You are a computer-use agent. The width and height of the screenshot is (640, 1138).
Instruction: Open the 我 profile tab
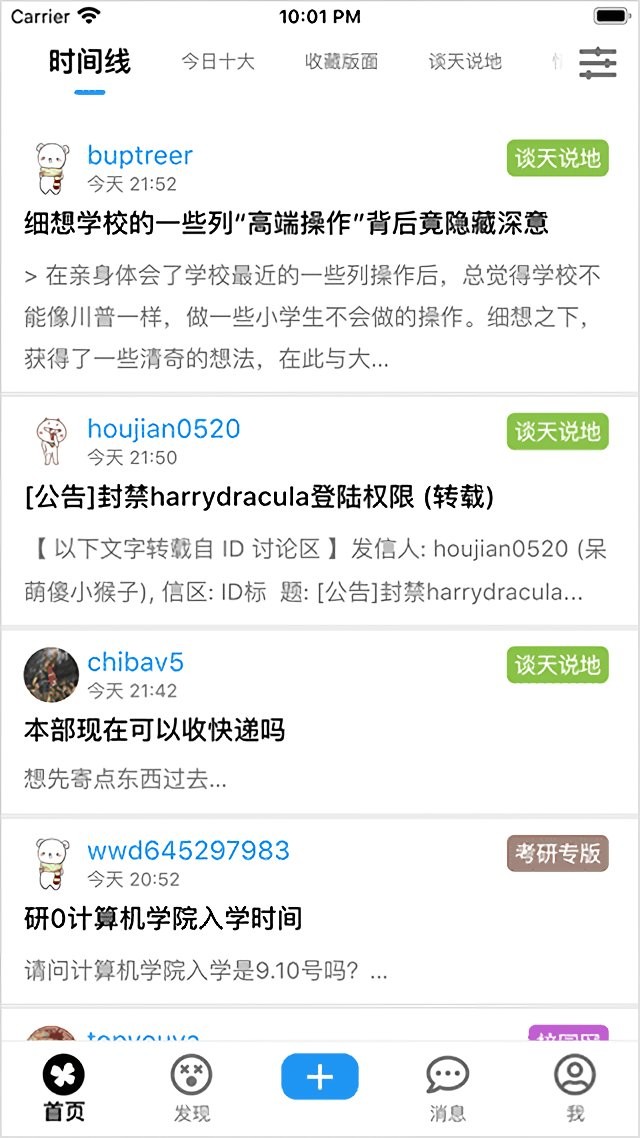(574, 1087)
